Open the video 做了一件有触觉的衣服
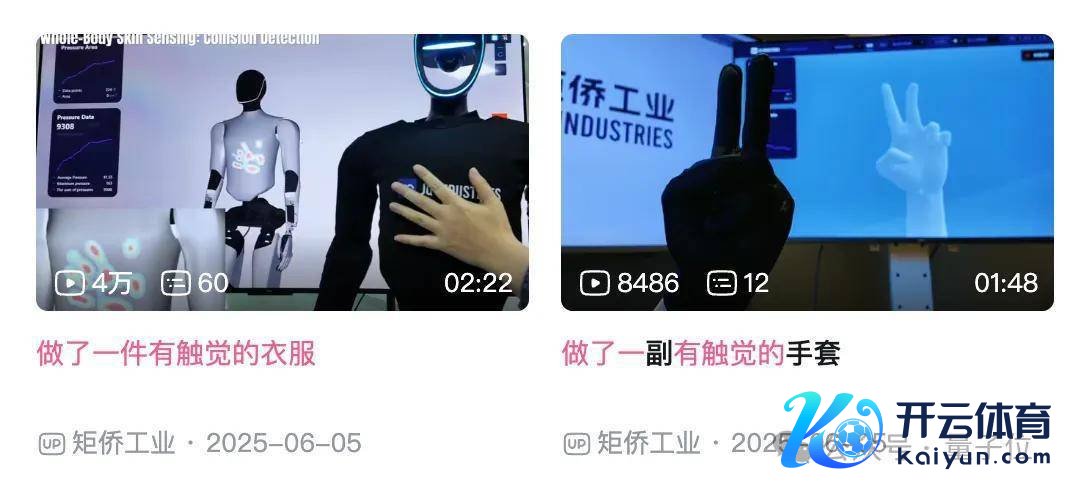 [176, 353]
